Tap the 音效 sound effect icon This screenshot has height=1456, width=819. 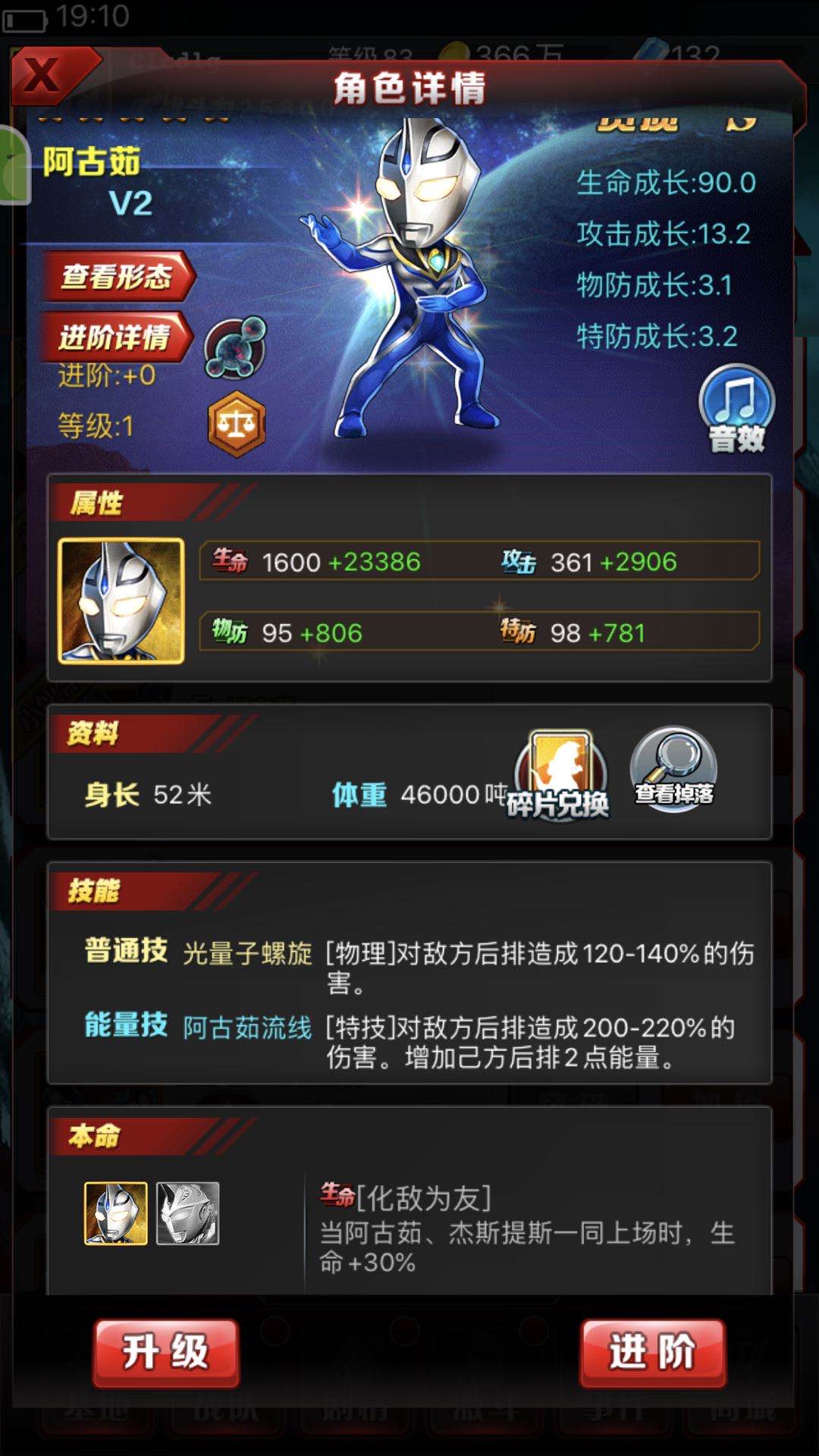pos(737,409)
